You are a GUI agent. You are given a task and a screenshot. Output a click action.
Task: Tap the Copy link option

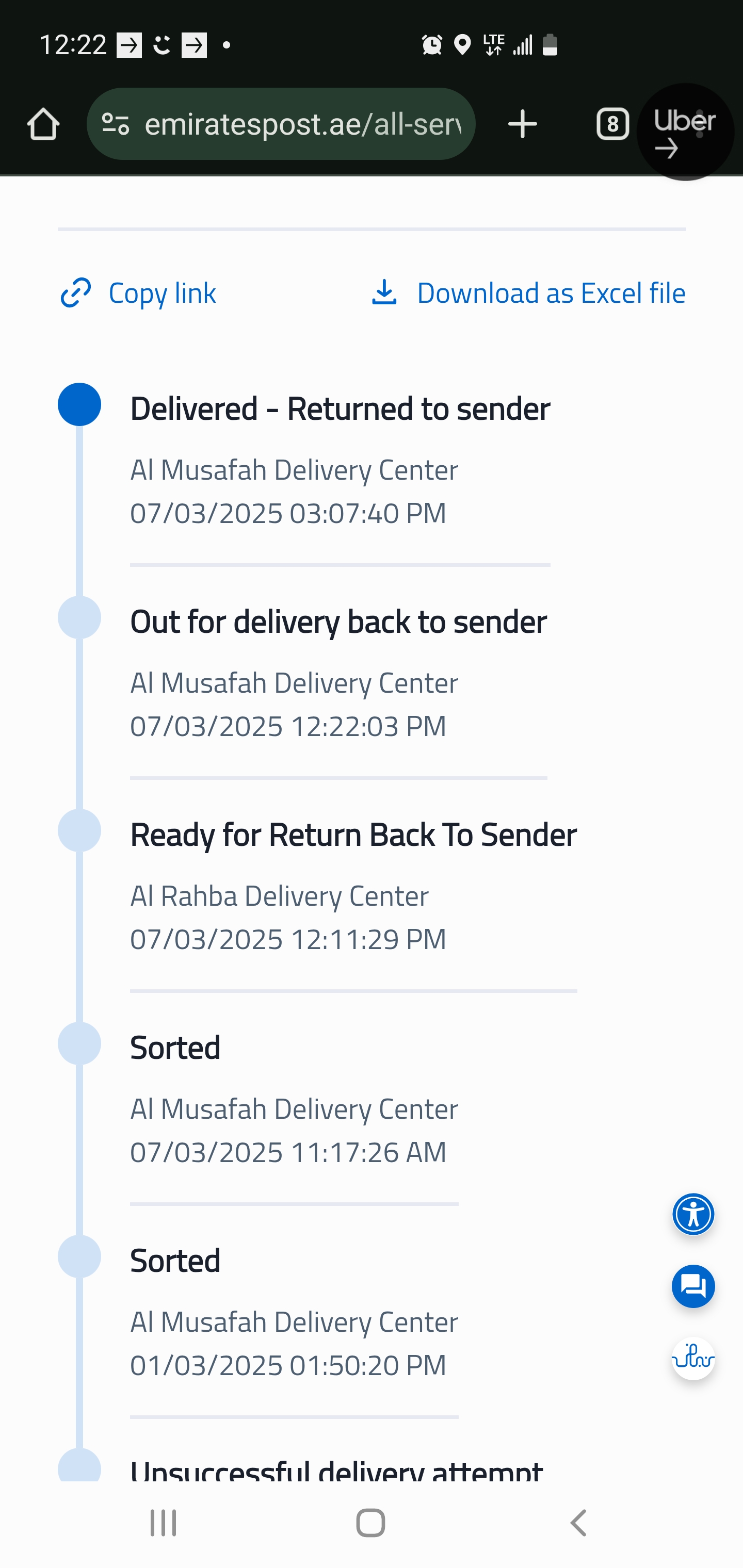(138, 293)
